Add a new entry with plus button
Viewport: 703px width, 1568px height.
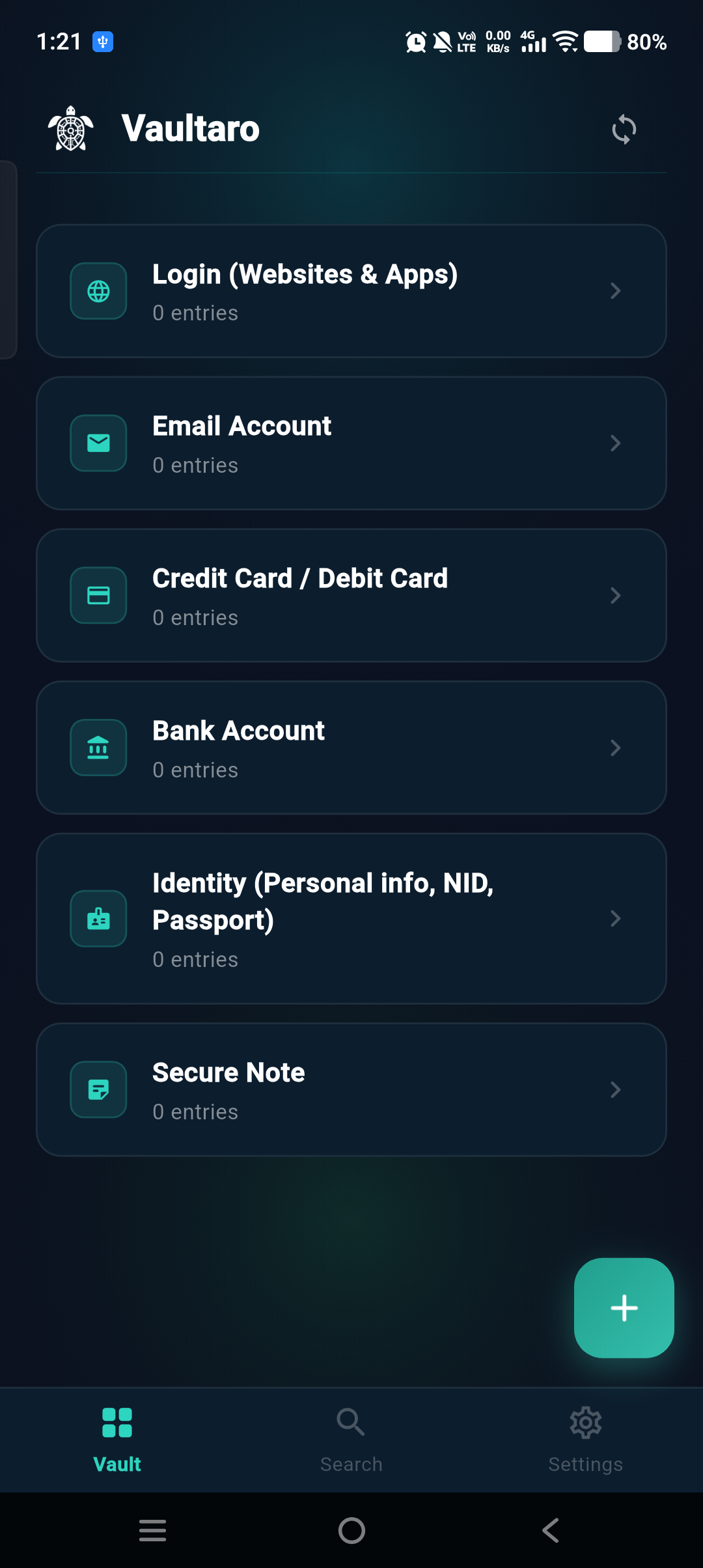(624, 1308)
